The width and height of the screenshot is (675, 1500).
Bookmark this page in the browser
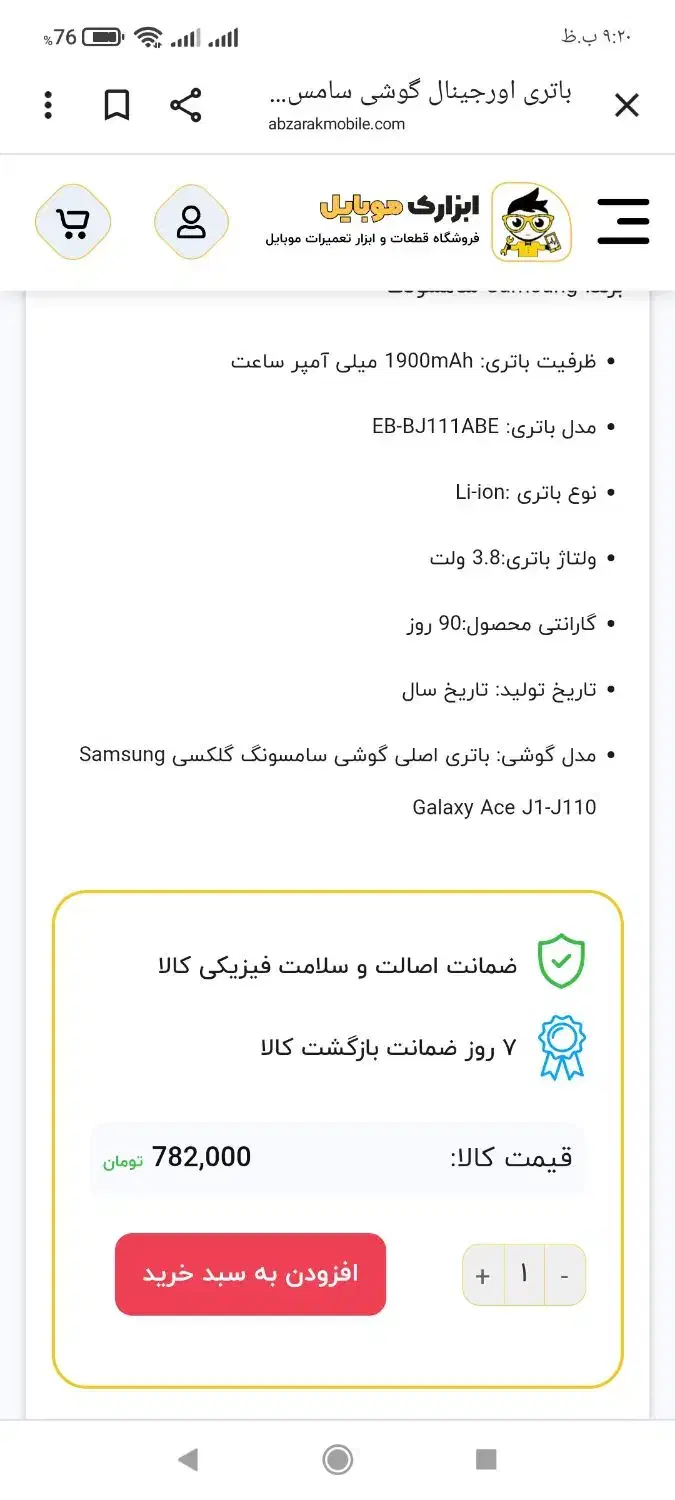click(x=117, y=105)
